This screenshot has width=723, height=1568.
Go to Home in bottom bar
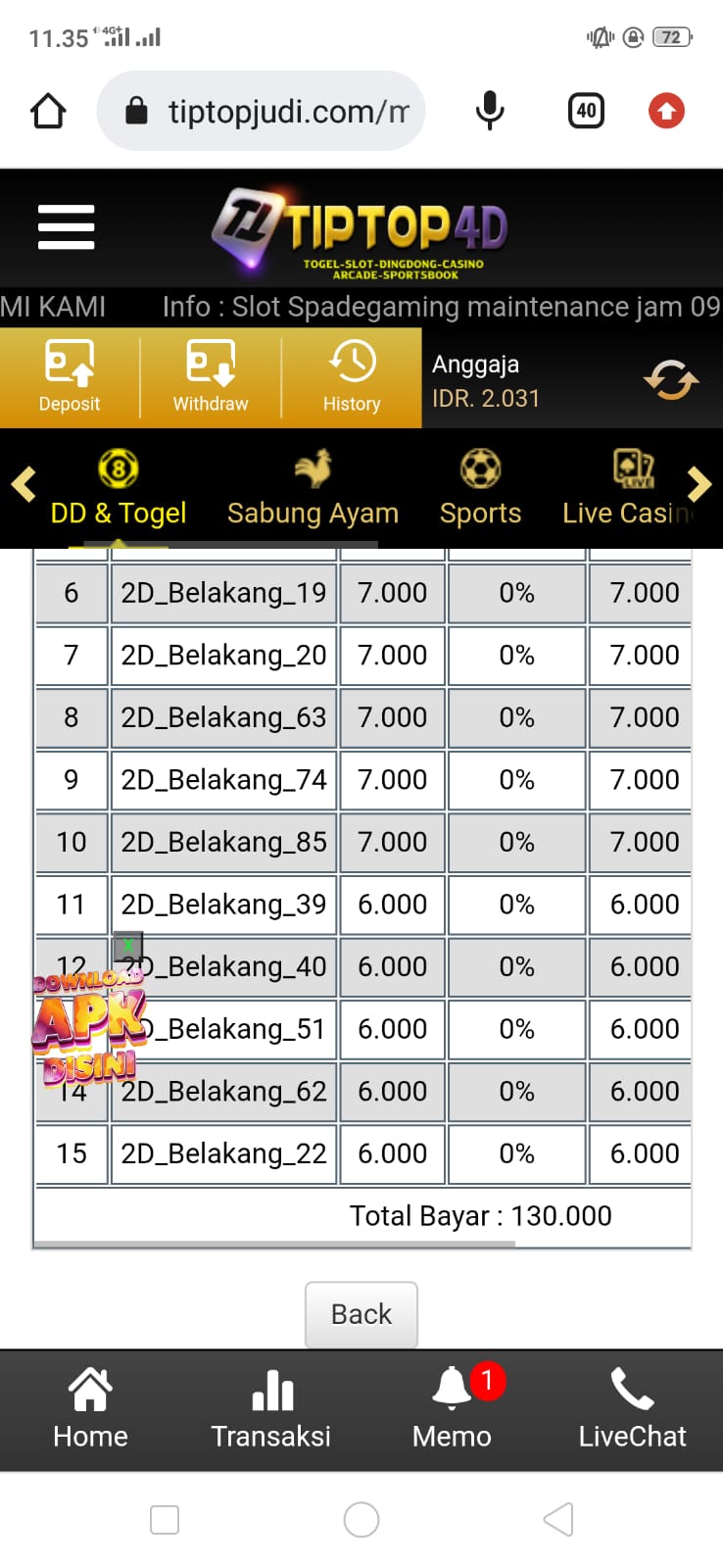click(90, 1409)
